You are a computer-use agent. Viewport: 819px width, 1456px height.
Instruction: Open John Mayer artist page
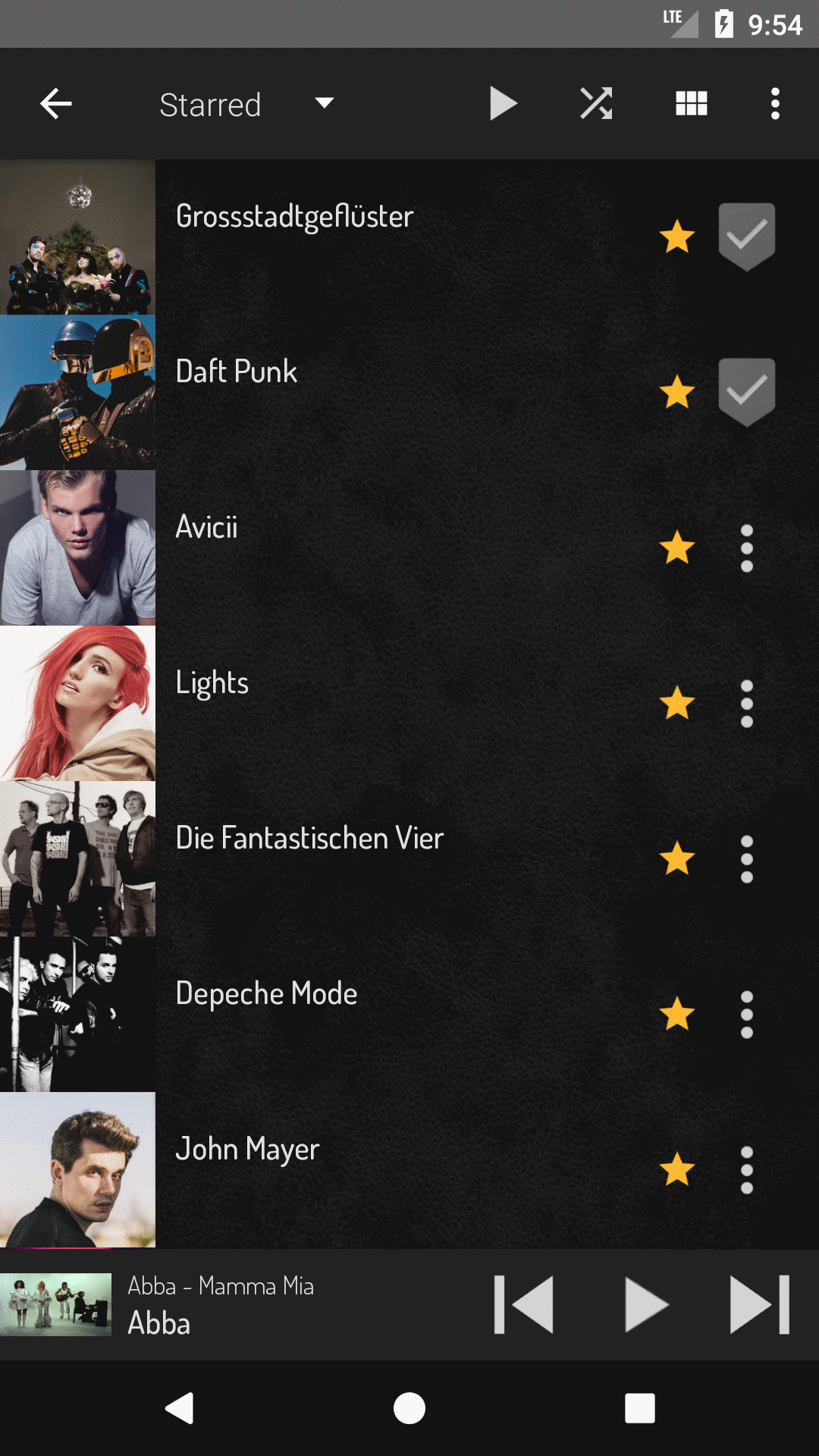[x=247, y=1149]
